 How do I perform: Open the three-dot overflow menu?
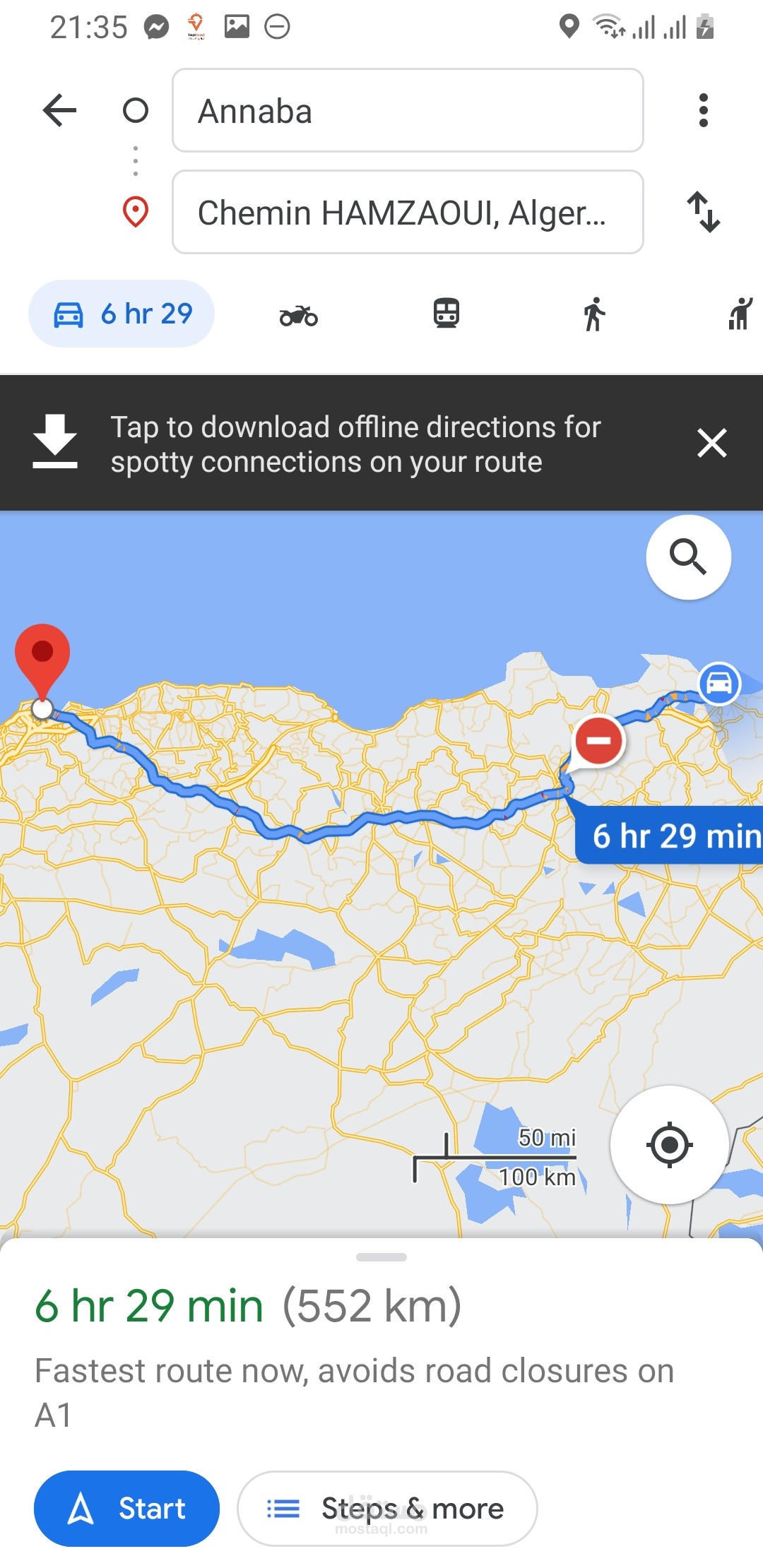point(703,110)
